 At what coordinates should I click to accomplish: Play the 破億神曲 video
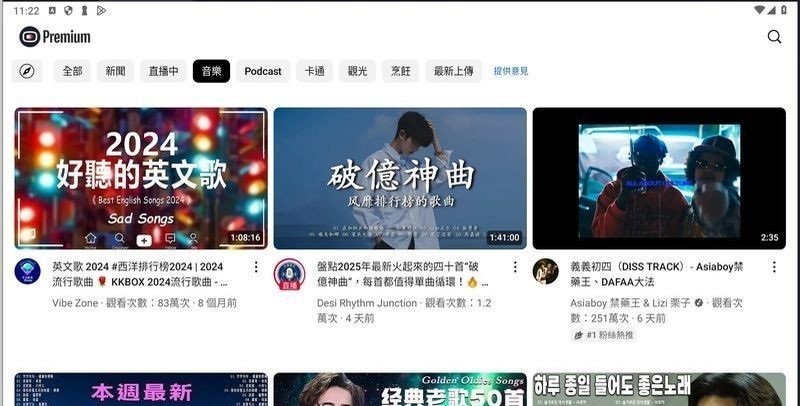[x=400, y=178]
